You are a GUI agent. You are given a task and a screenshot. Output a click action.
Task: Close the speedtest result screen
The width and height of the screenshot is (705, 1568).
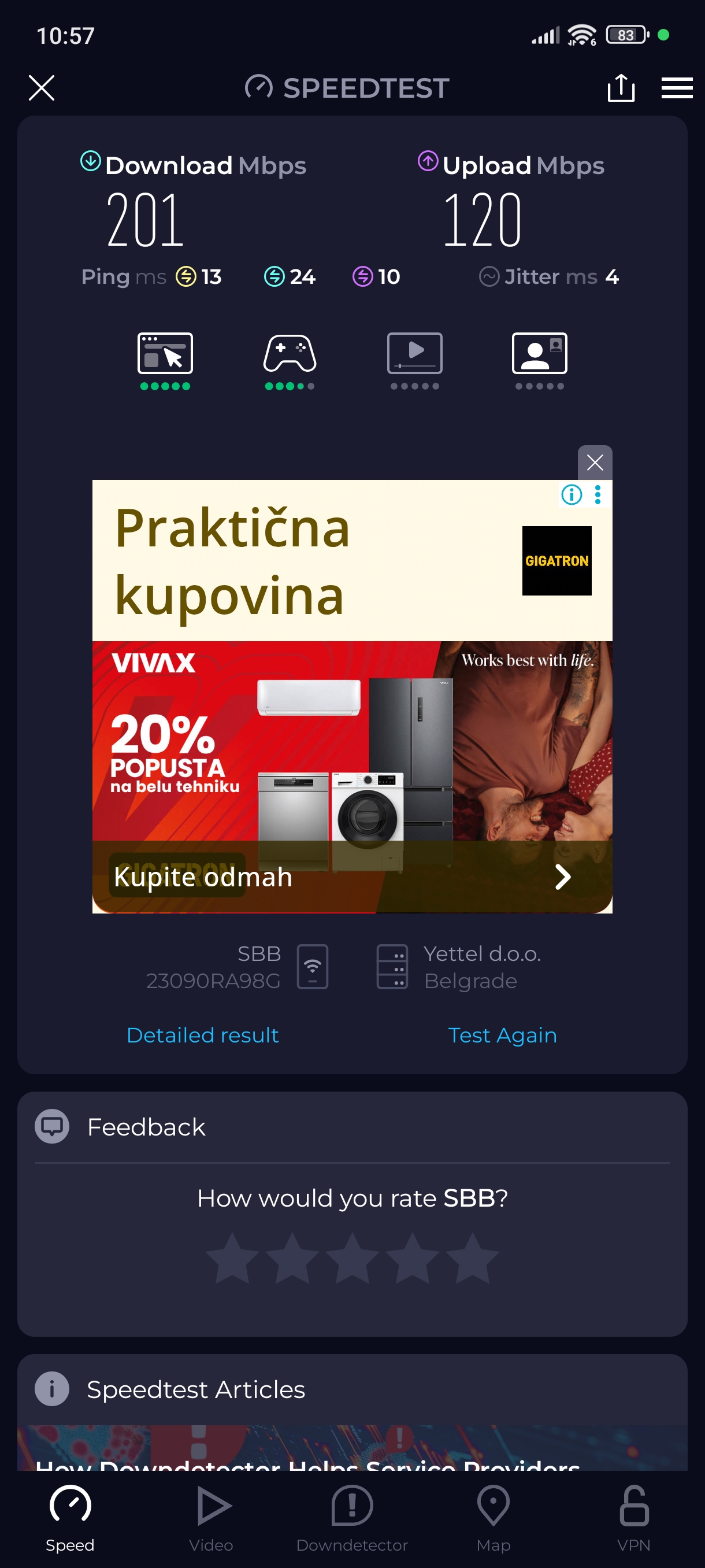42,88
